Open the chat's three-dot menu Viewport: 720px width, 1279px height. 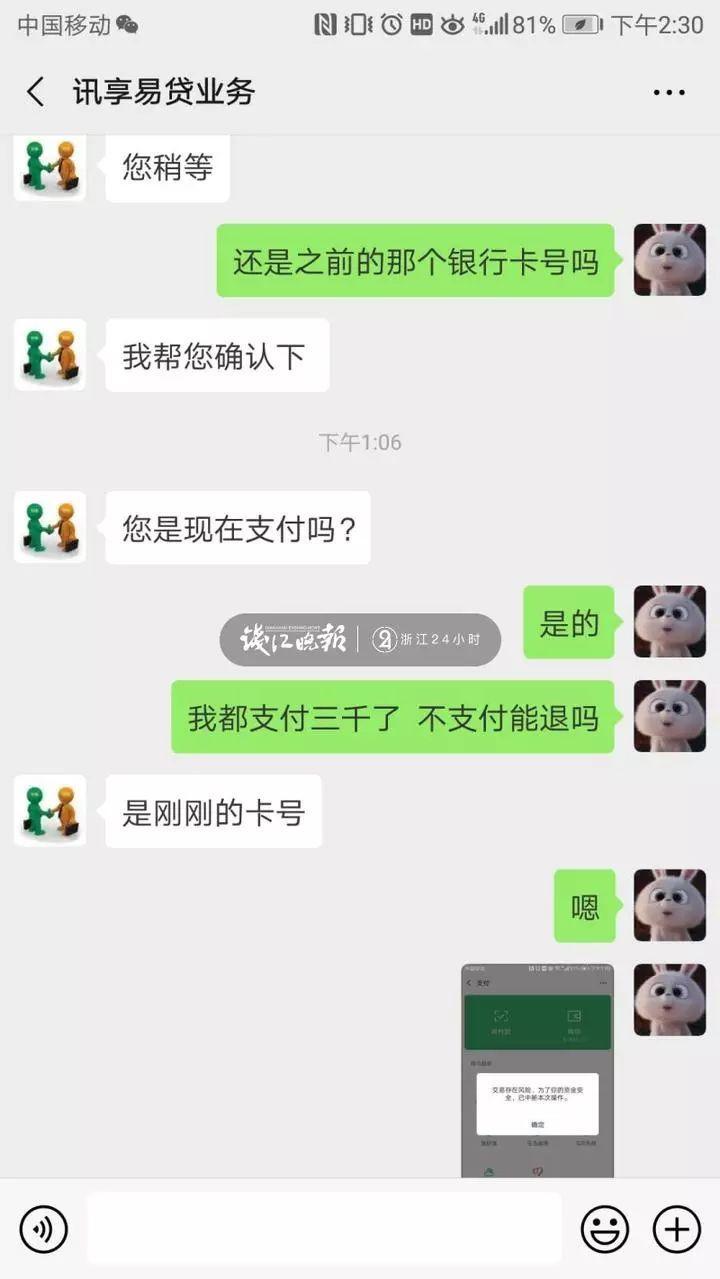[669, 92]
